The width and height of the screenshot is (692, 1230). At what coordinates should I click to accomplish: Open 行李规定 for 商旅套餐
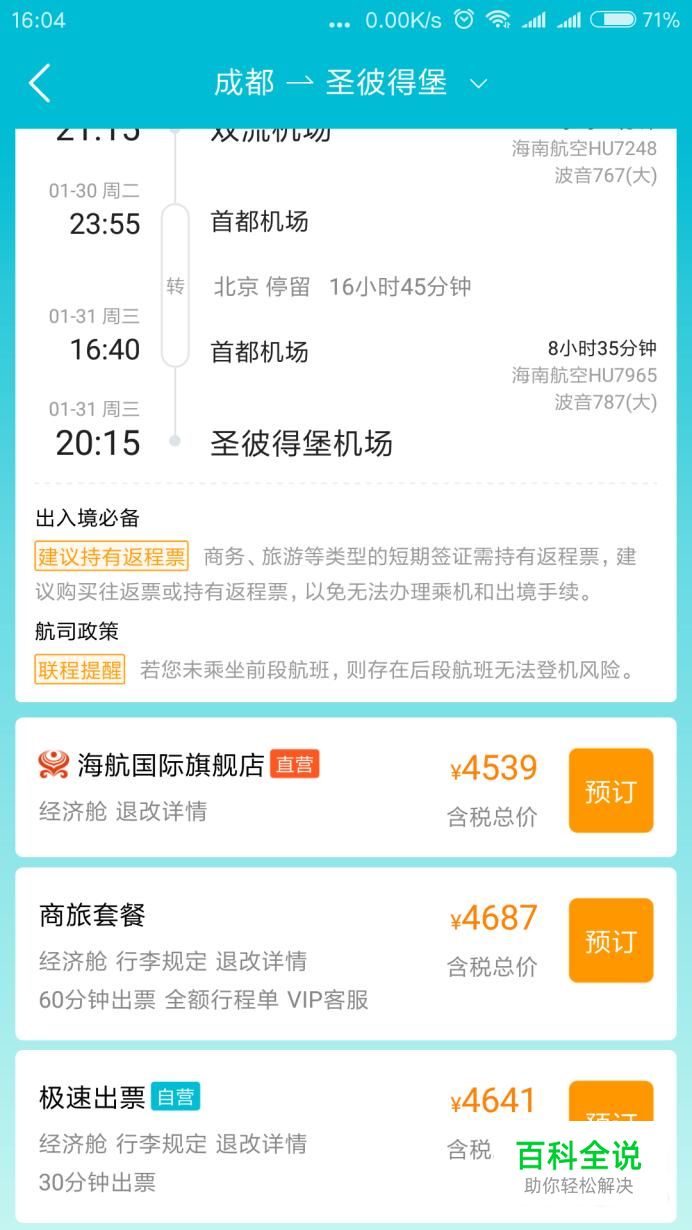(x=161, y=961)
